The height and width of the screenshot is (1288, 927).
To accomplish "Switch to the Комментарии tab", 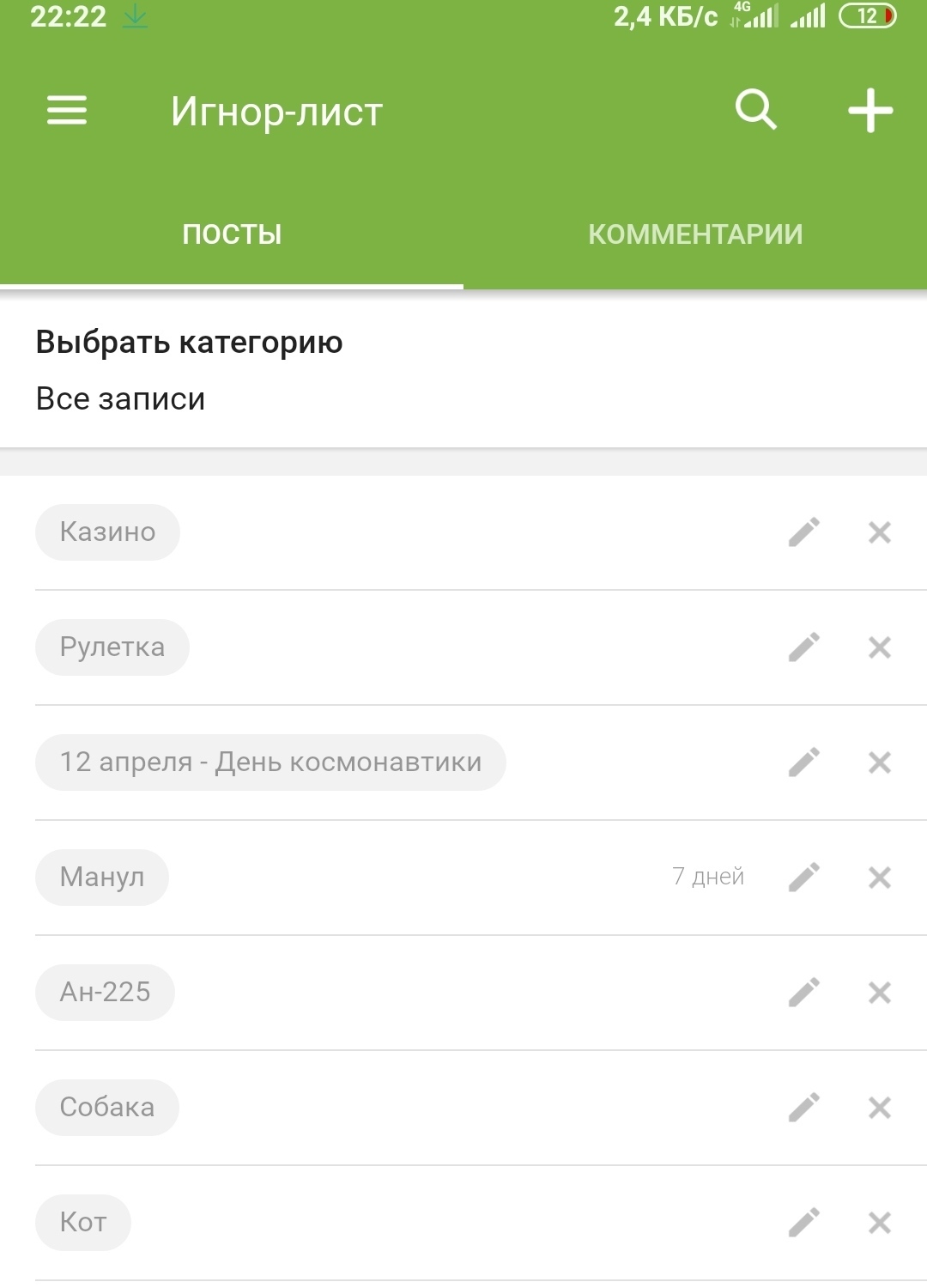I will click(695, 234).
